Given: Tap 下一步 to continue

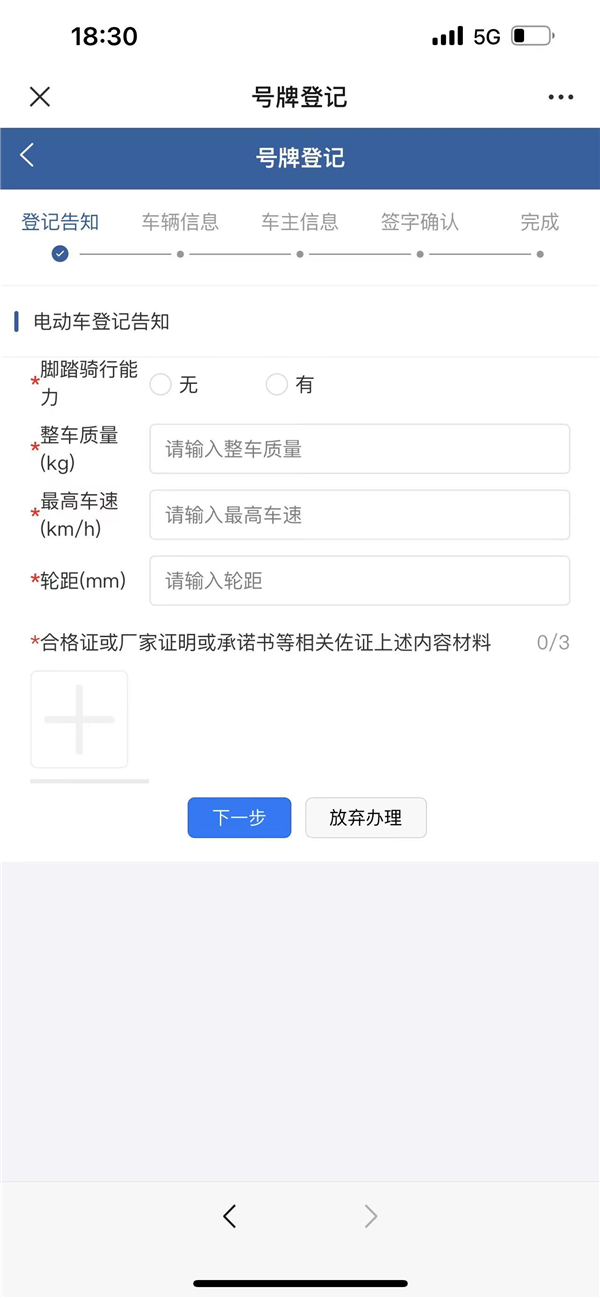Looking at the screenshot, I should (239, 817).
